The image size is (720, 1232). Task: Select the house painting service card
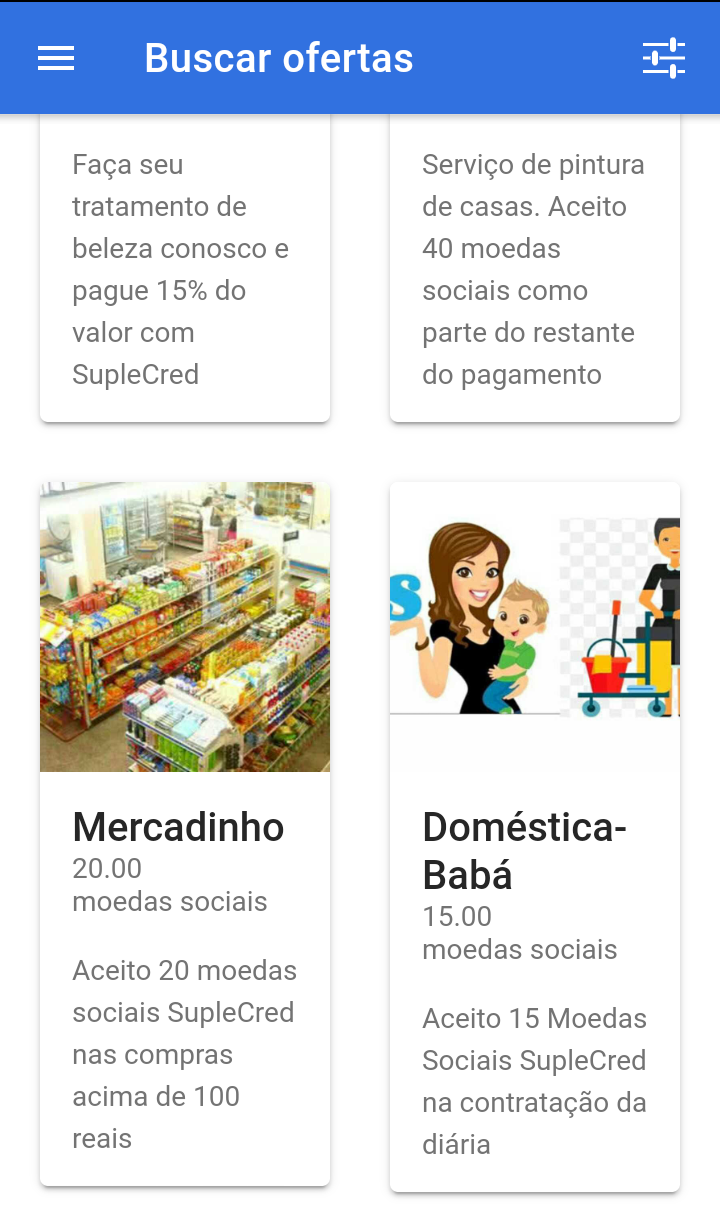535,270
